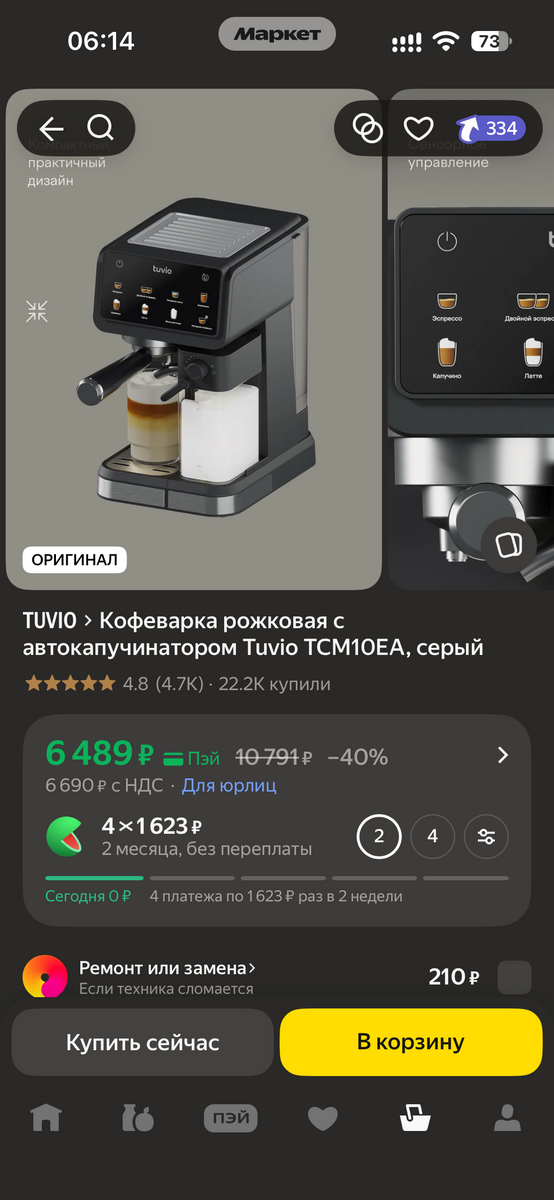Open the TUVIO brand link
Viewport: 554px width, 1200px height.
(x=50, y=620)
